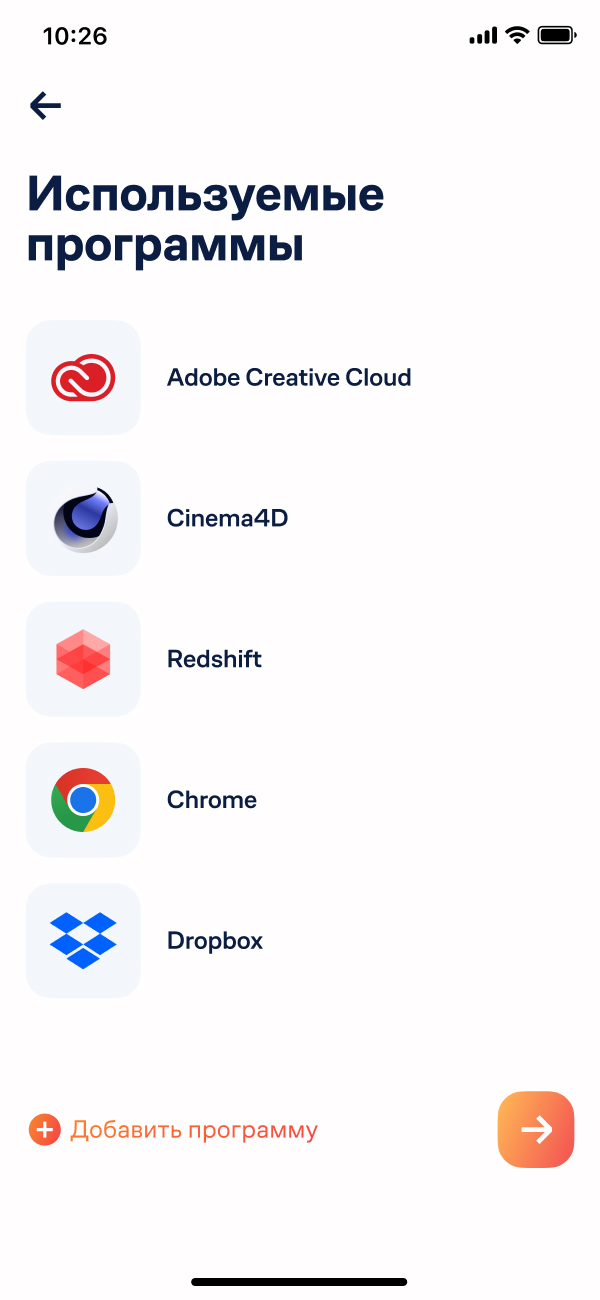Open the Cinema4D program entry
Image resolution: width=600 pixels, height=1300 pixels.
click(227, 519)
